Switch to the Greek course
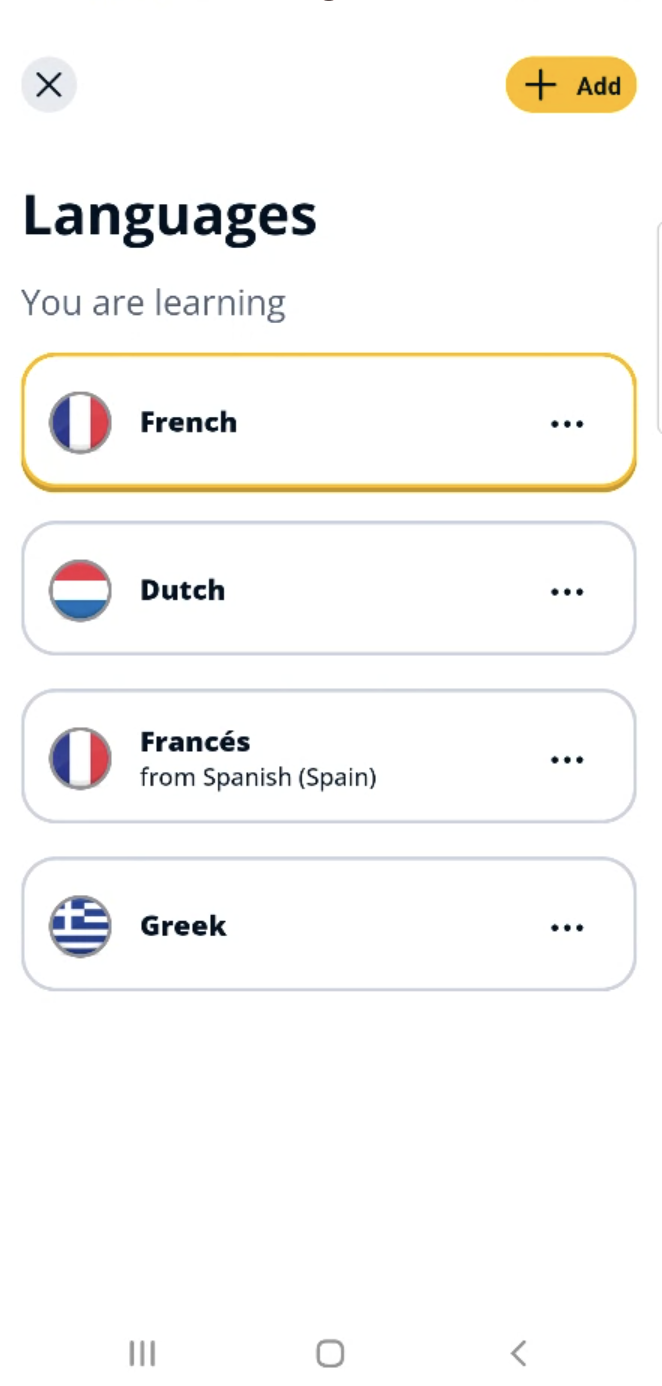The image size is (662, 1386). [300, 925]
